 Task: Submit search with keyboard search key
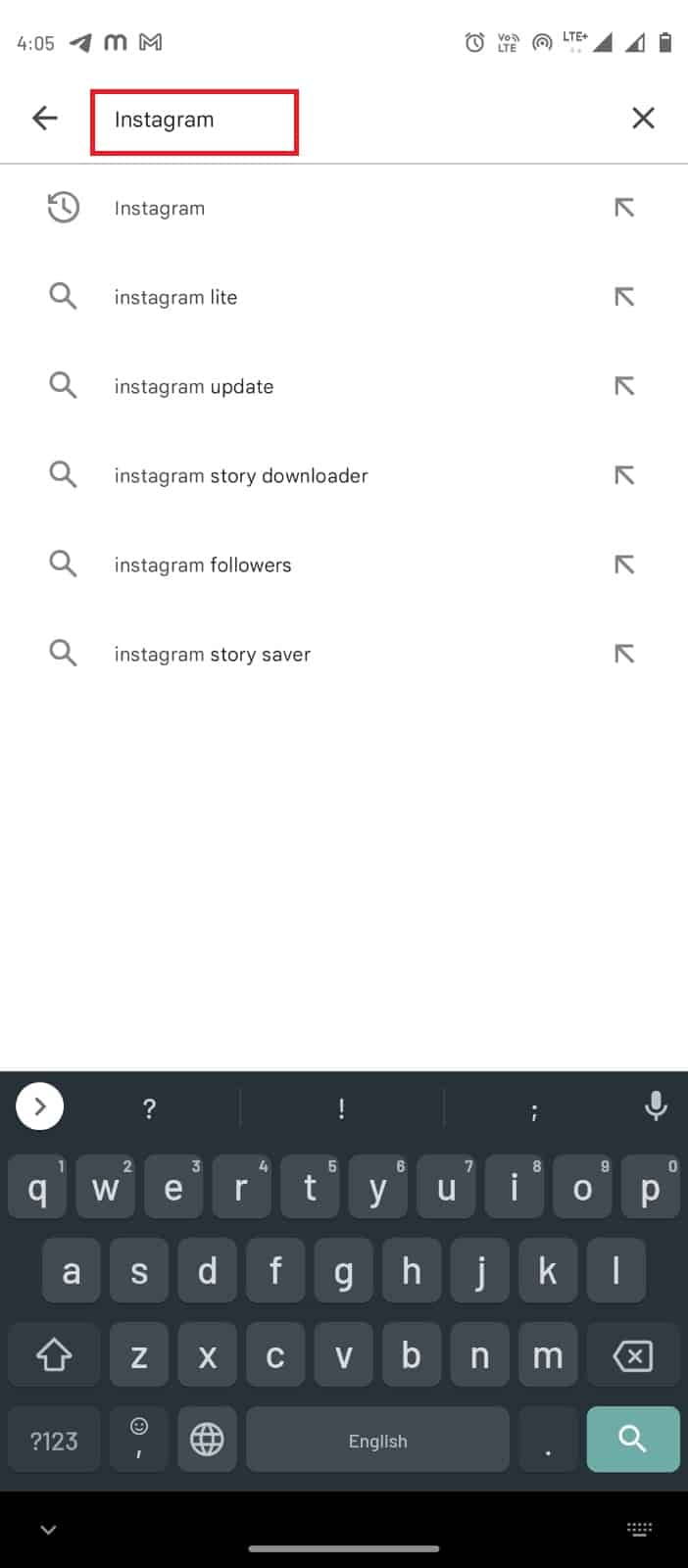pyautogui.click(x=632, y=1439)
